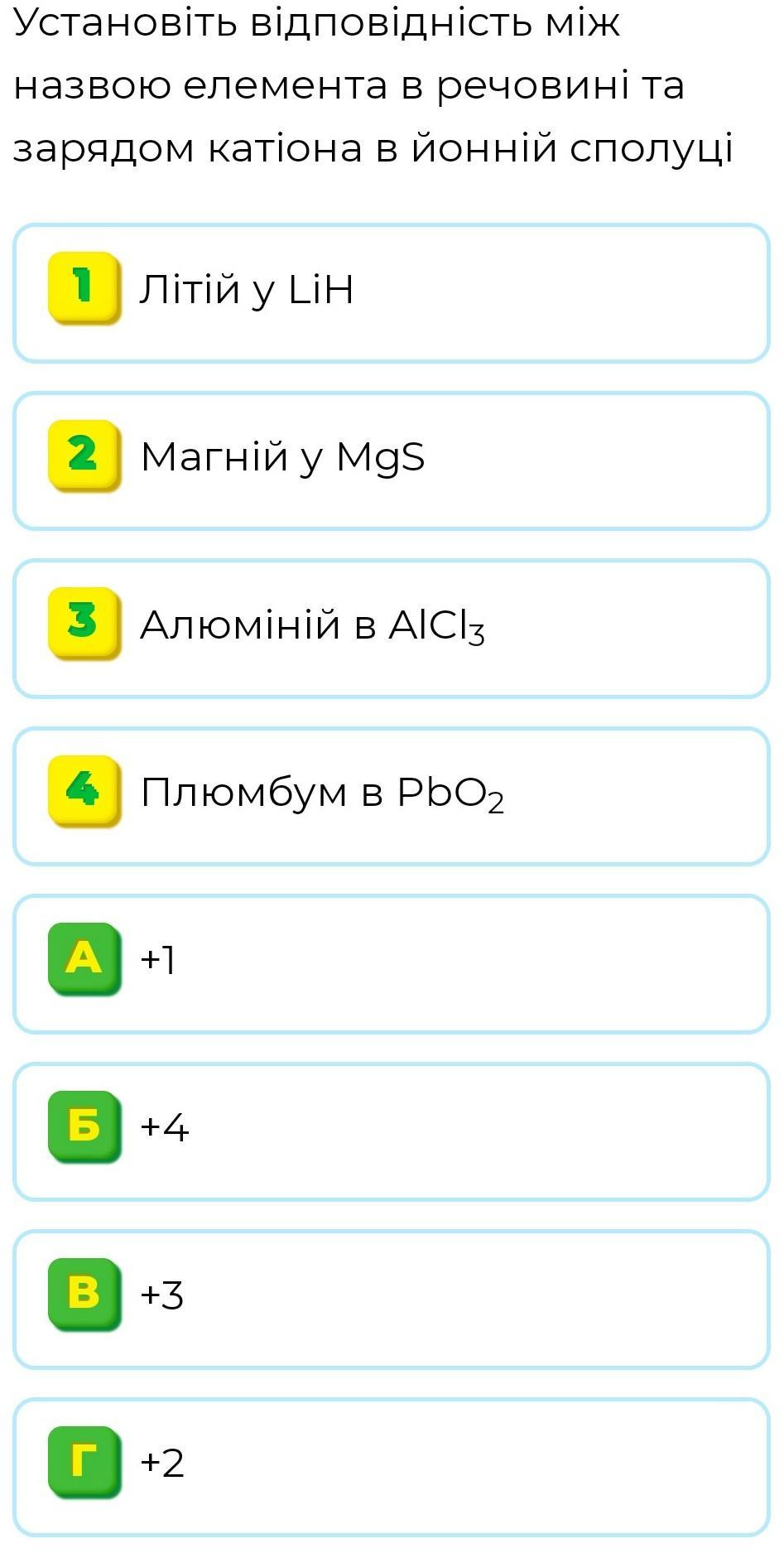
Task: Choose answer Б with +4
Action: (x=392, y=1132)
